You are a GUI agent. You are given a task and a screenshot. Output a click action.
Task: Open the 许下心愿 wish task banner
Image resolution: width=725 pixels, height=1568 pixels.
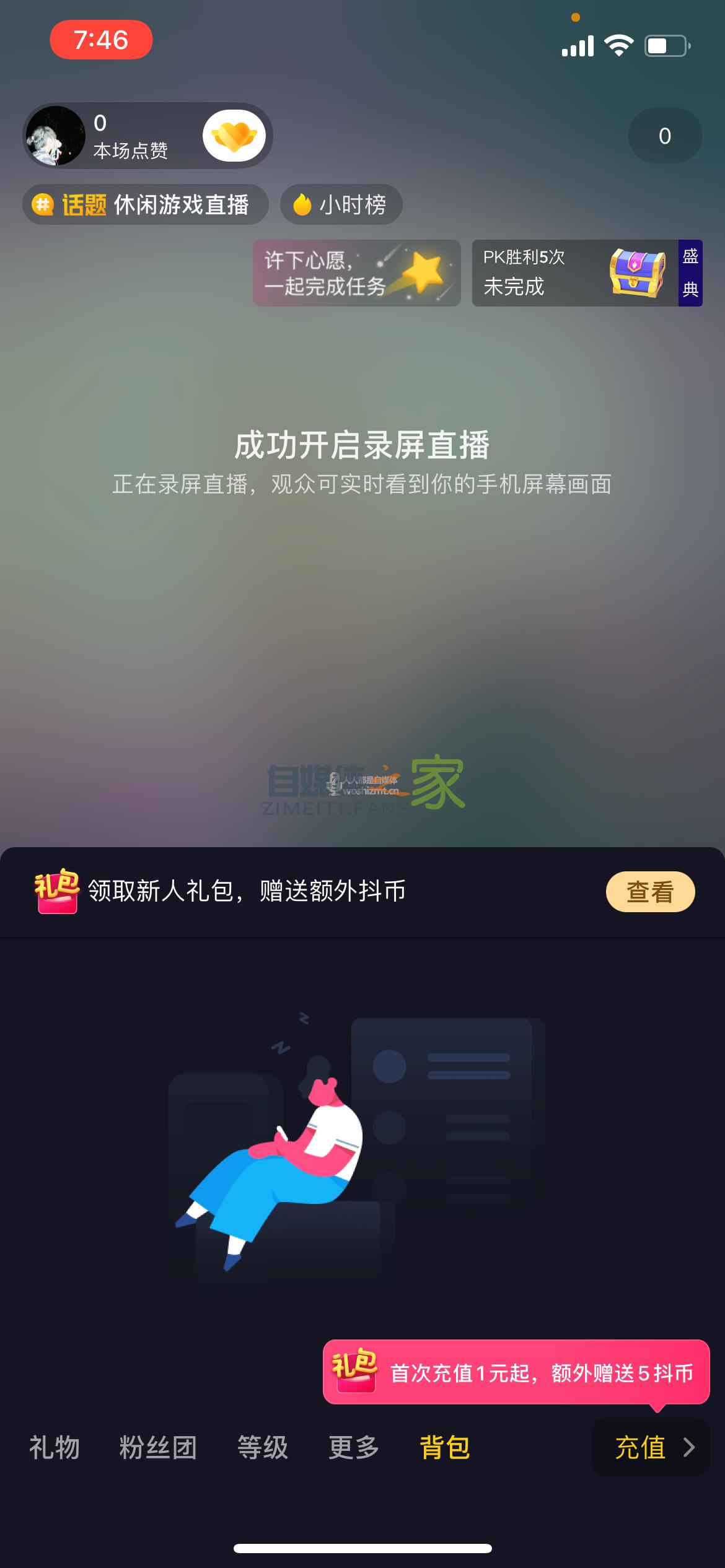click(x=356, y=273)
